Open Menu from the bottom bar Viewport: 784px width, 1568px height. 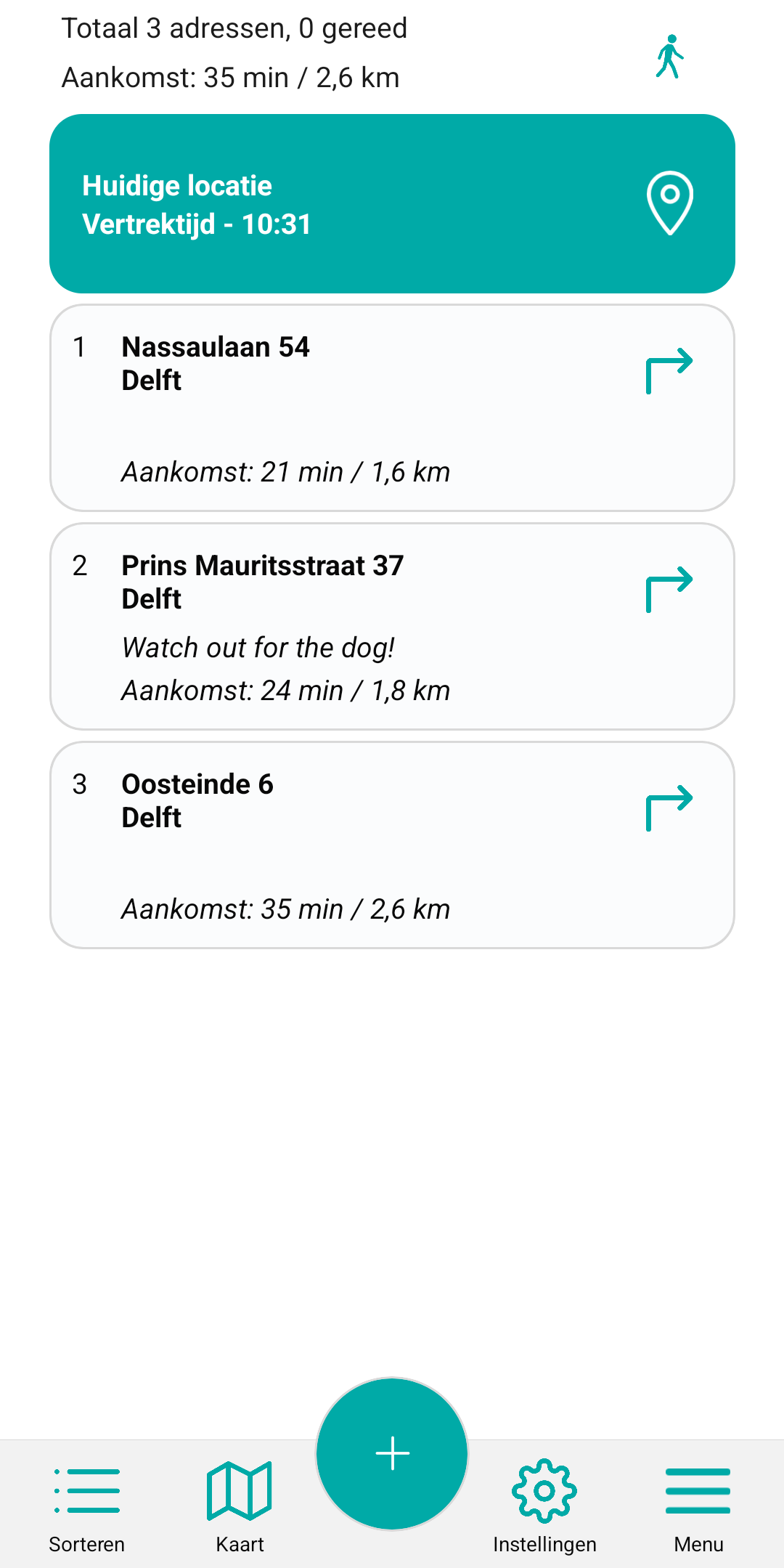point(699,1544)
